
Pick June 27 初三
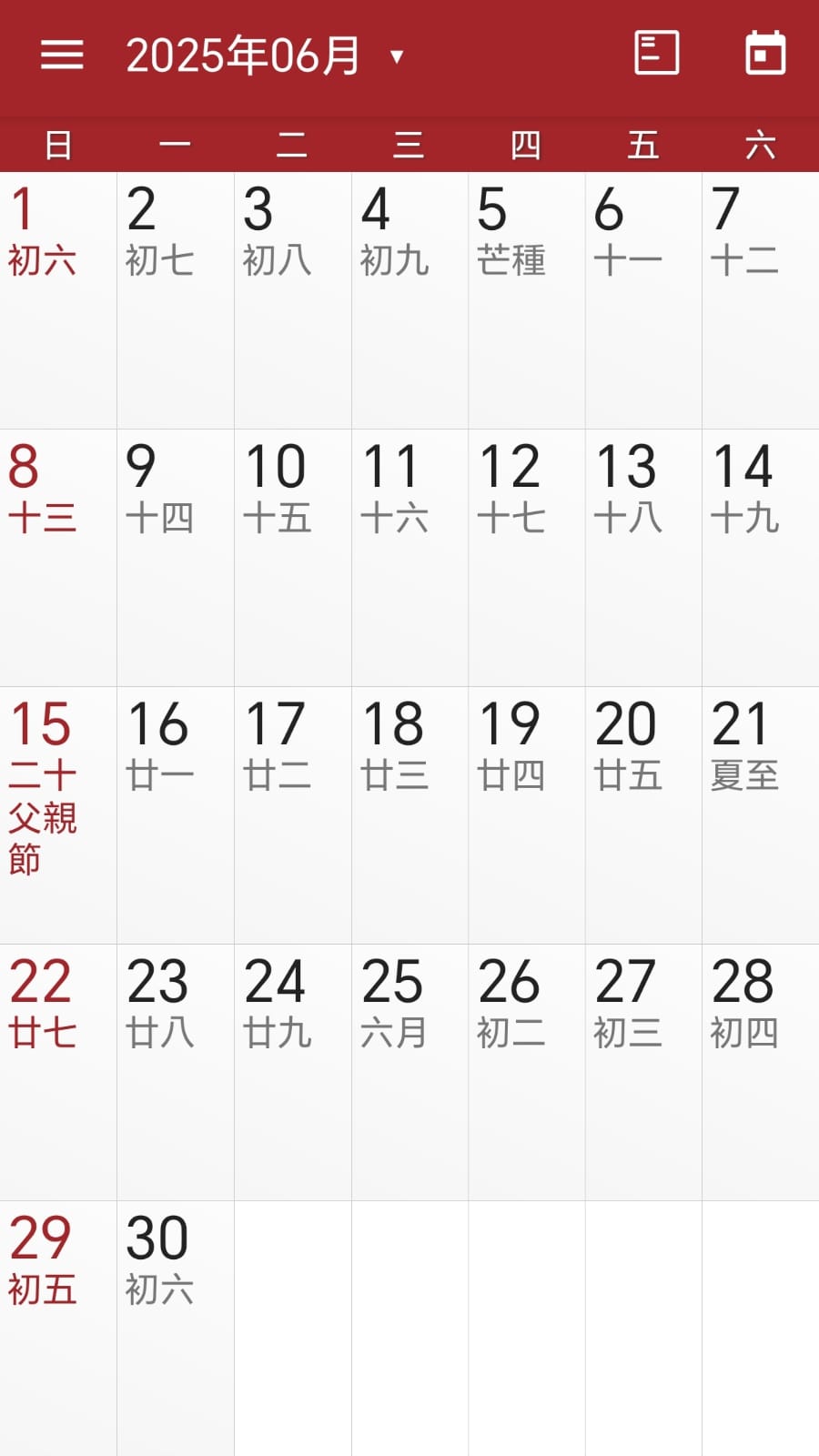pos(643,1072)
